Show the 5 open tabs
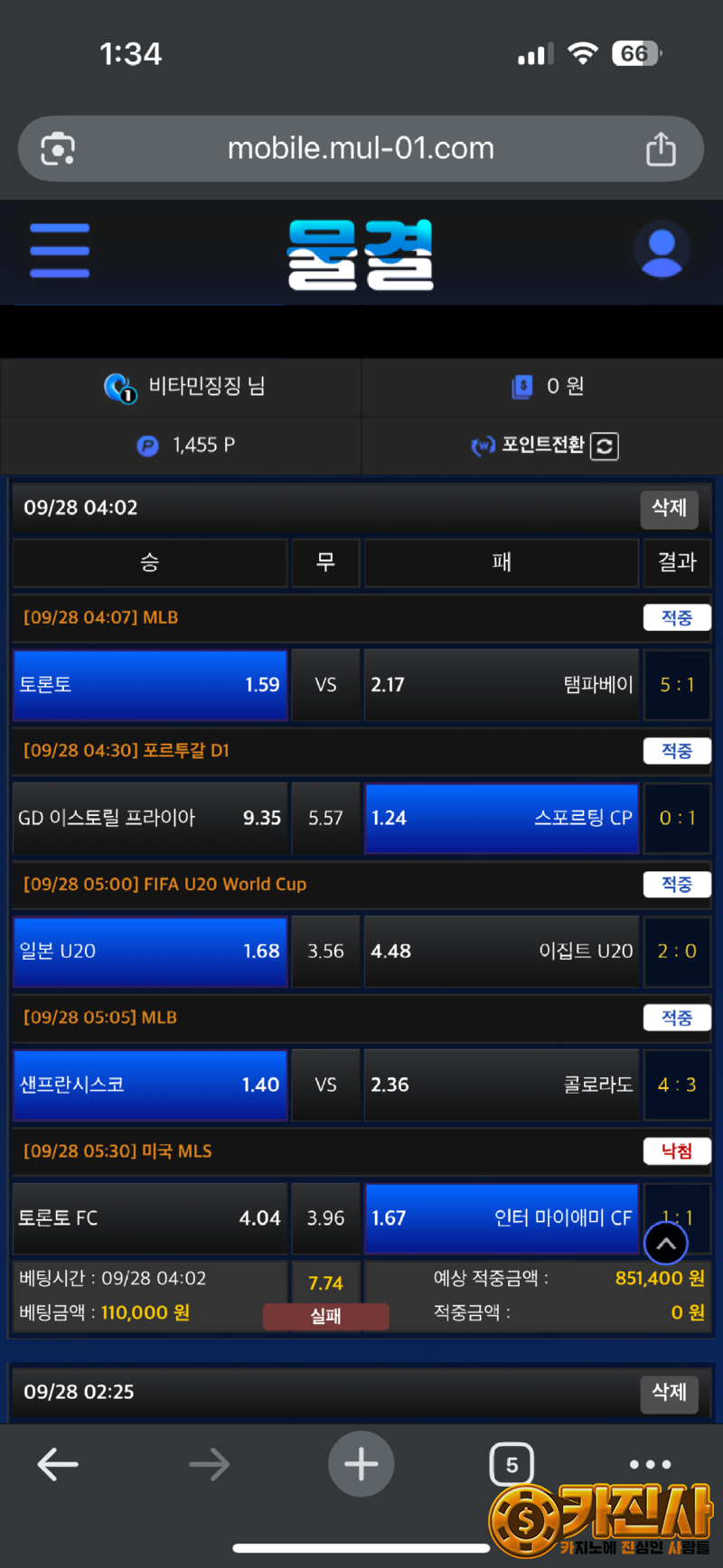The image size is (723, 1568). pos(512,1464)
